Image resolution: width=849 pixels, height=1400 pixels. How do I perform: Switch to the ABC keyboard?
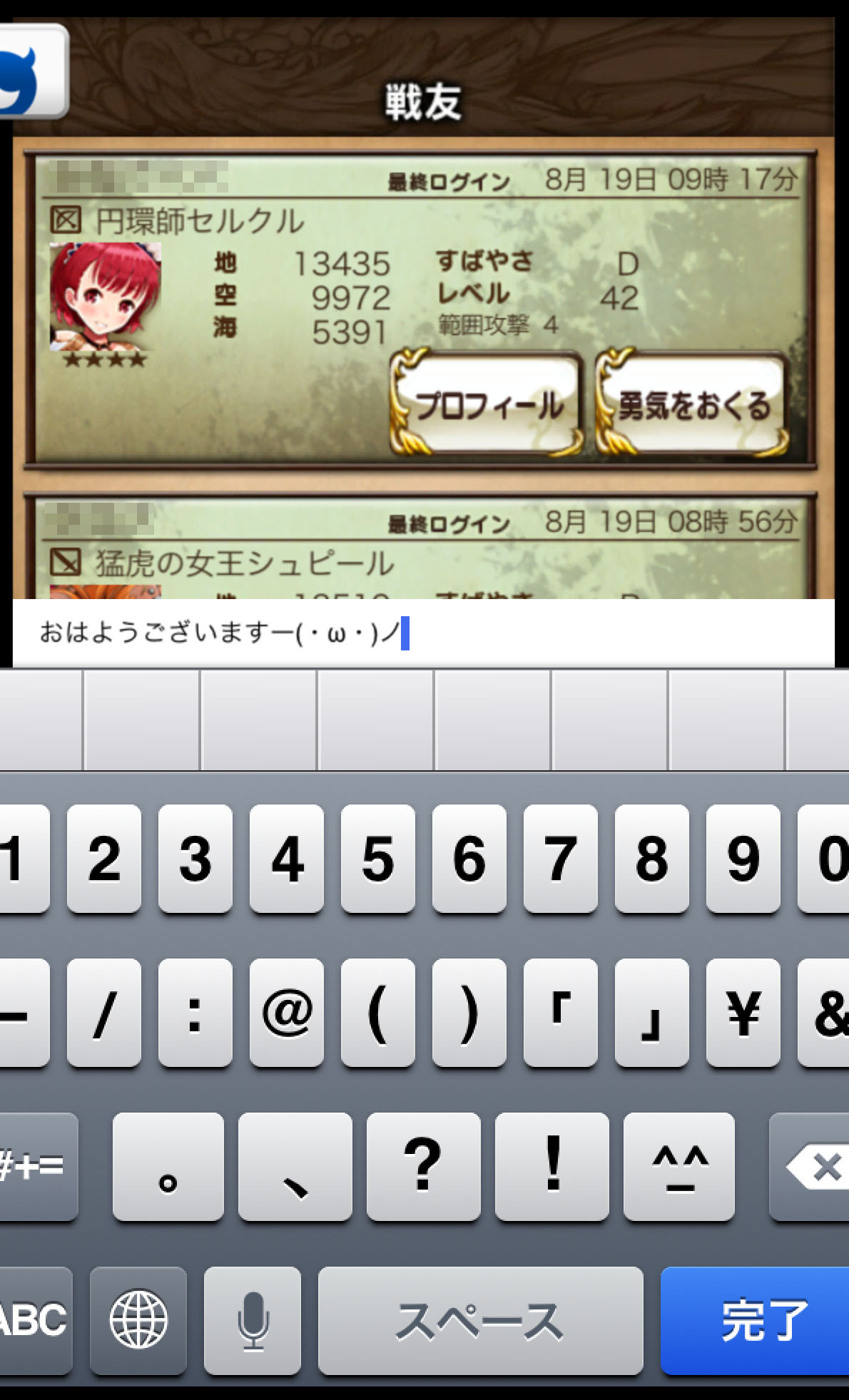(34, 1320)
